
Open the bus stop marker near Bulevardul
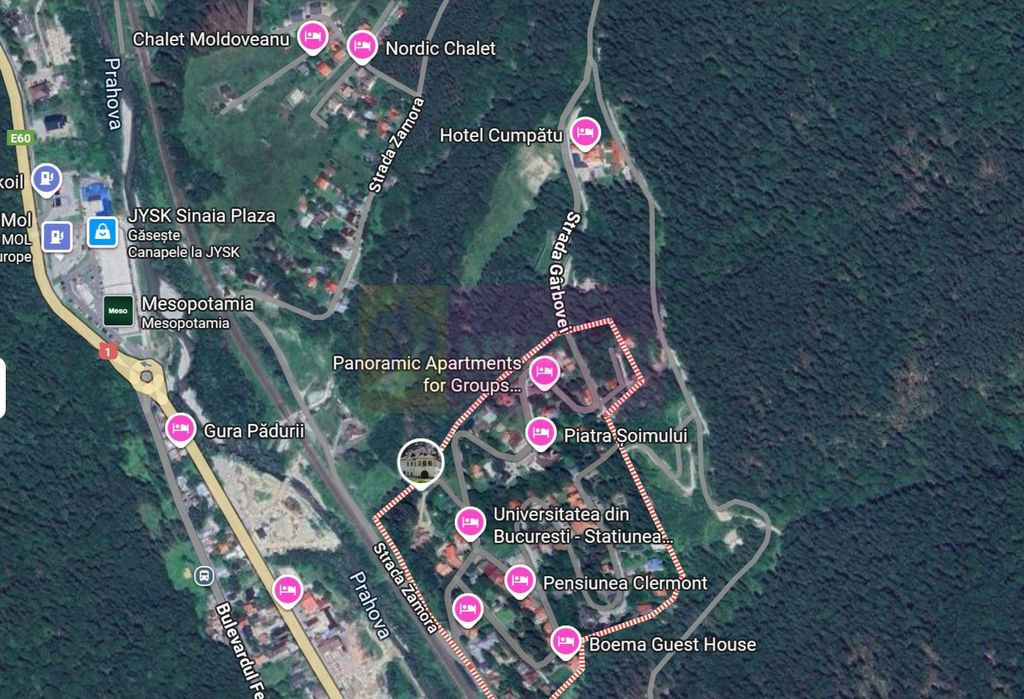point(204,575)
